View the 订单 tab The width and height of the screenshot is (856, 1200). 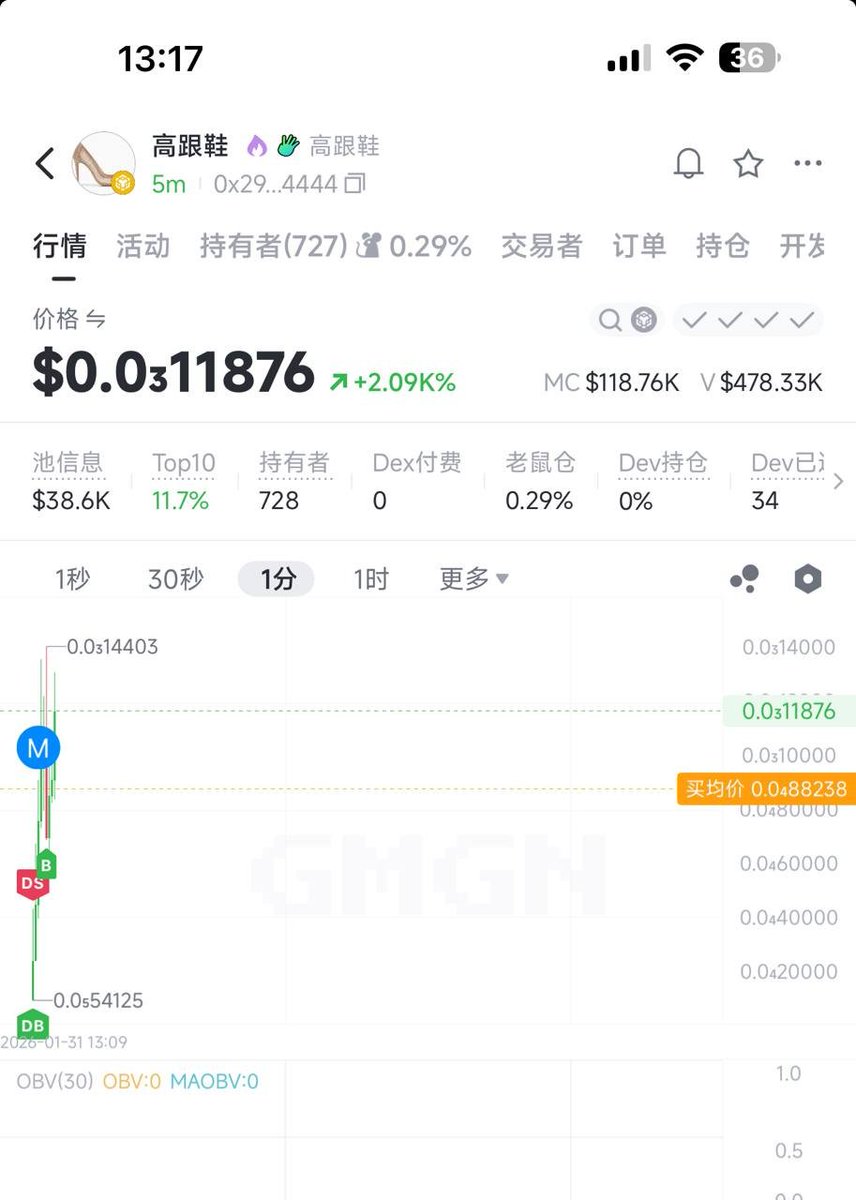pos(639,246)
